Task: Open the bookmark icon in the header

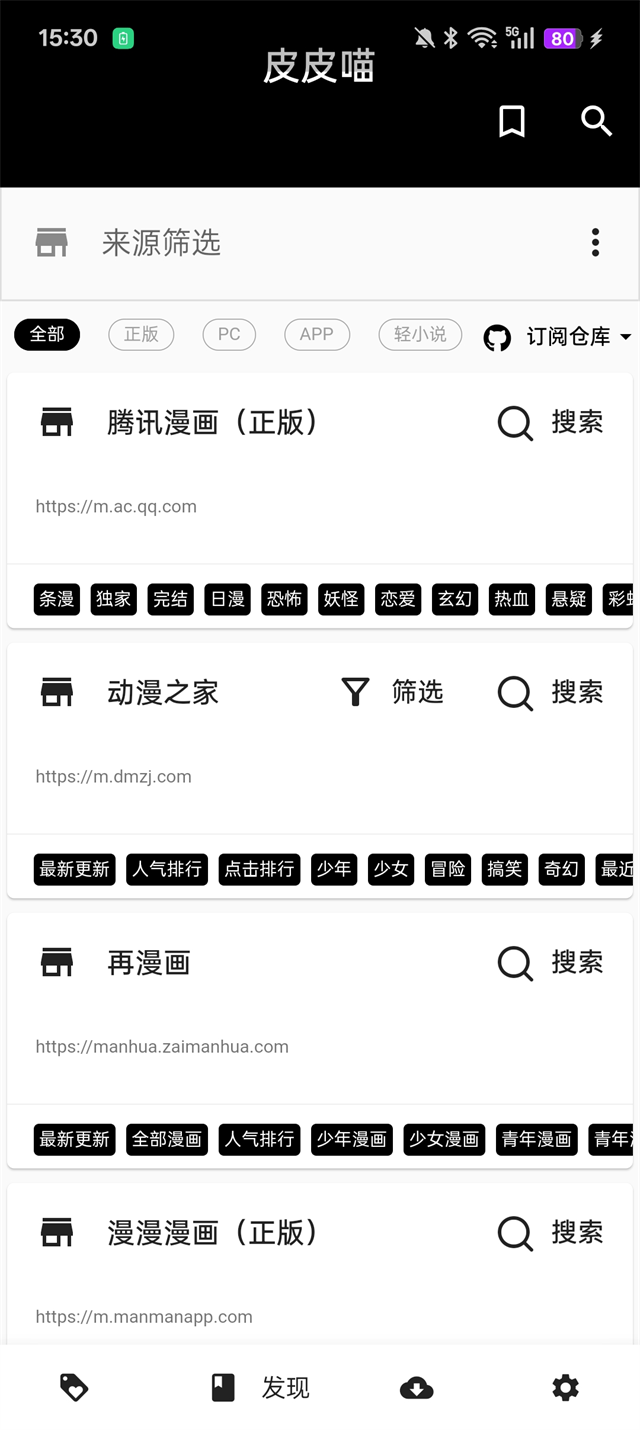Action: (512, 122)
